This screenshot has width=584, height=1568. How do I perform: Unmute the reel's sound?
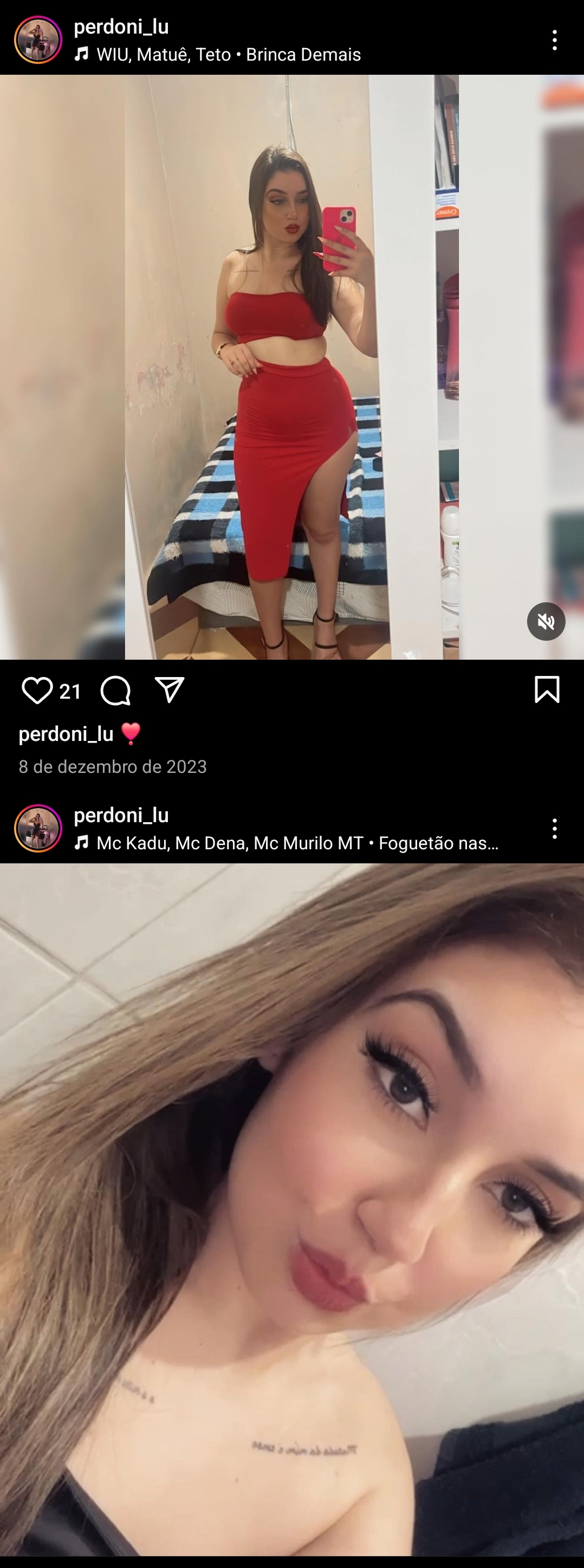tap(546, 621)
